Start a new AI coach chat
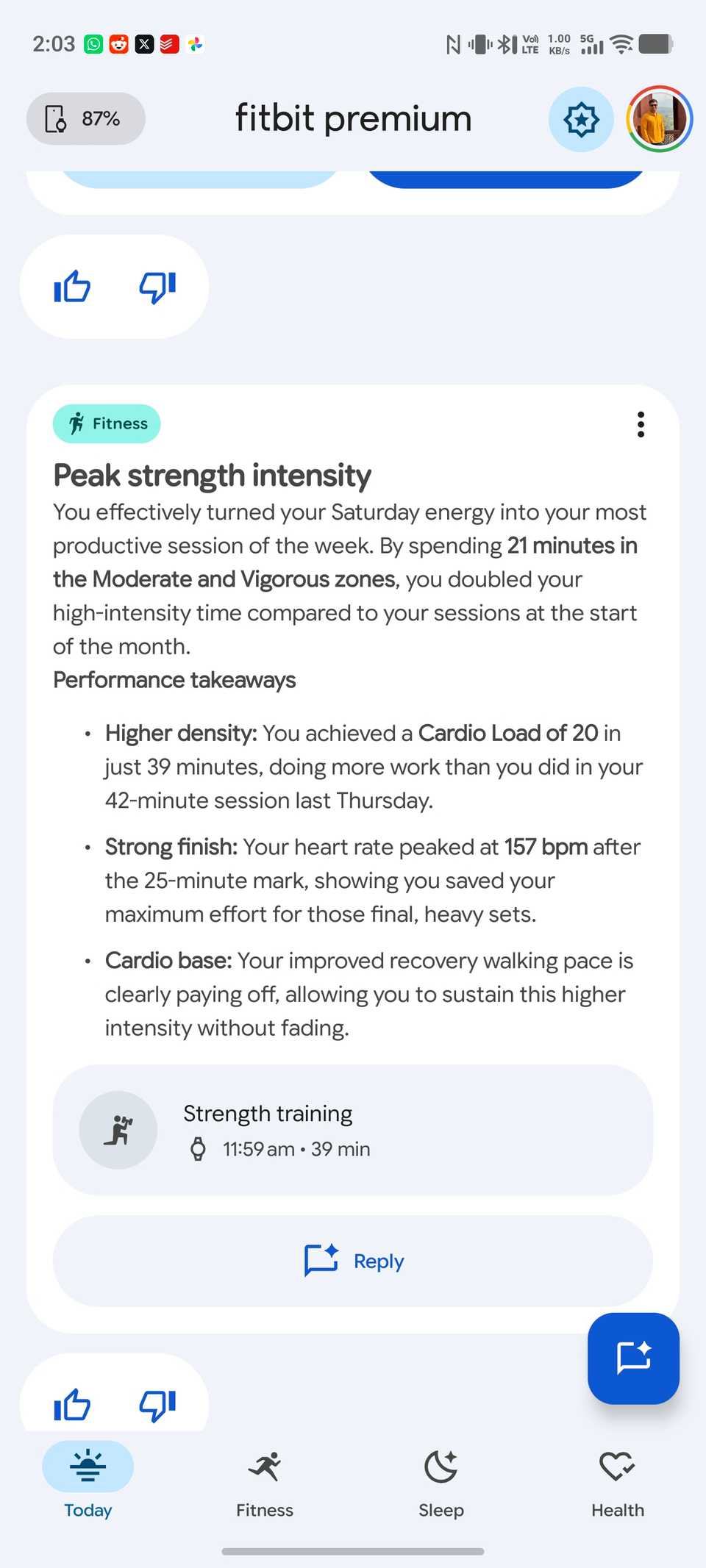 633,1358
